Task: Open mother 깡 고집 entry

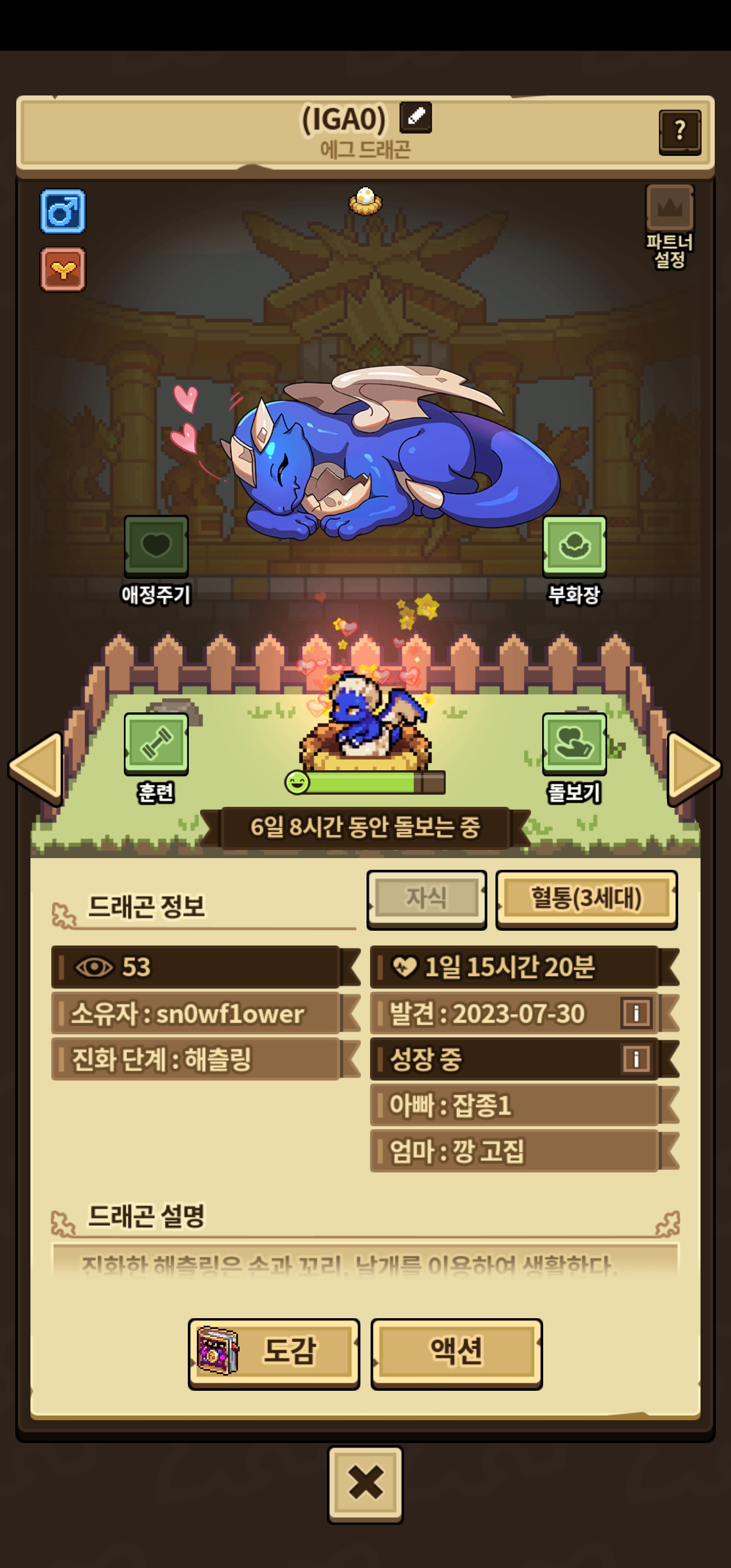Action: 514,1151
